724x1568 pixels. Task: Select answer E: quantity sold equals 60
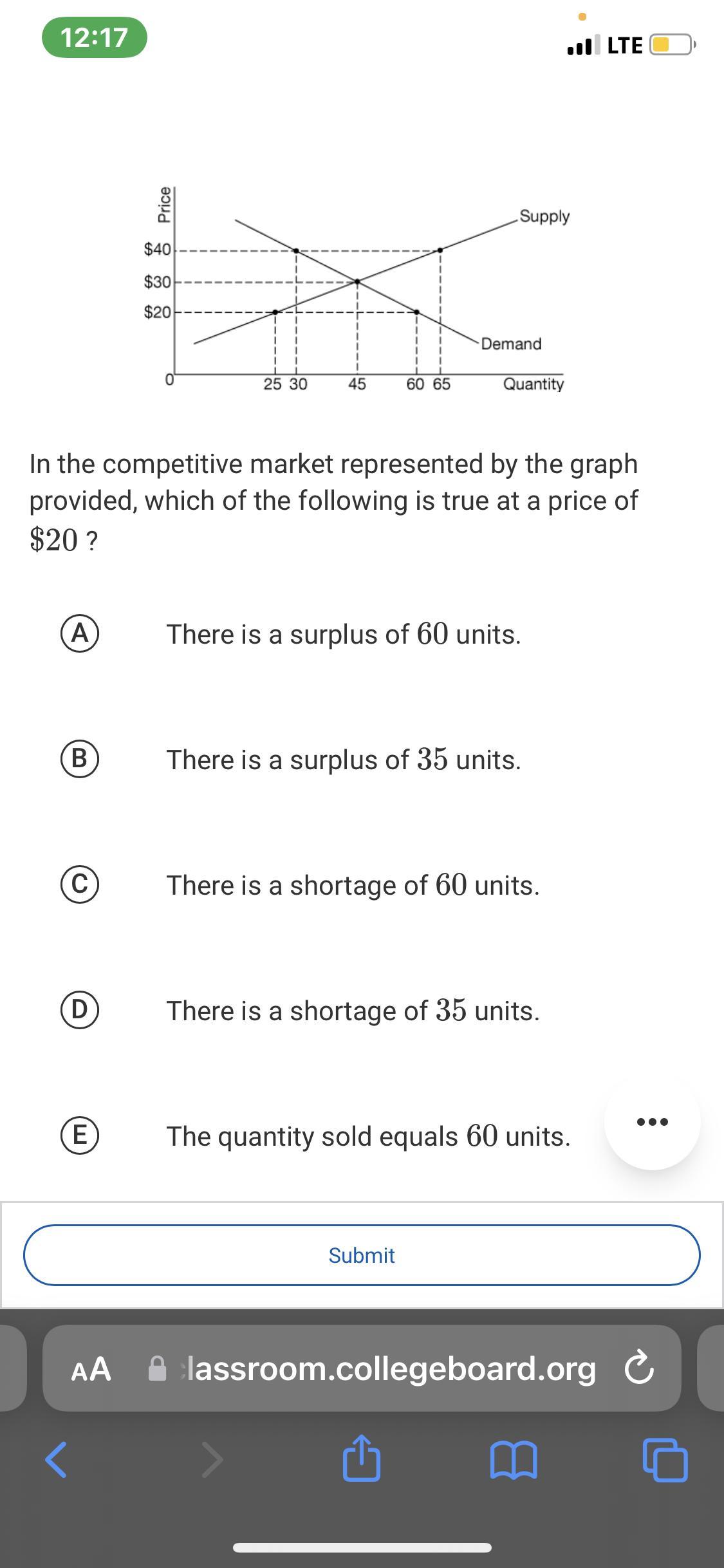coord(80,1136)
